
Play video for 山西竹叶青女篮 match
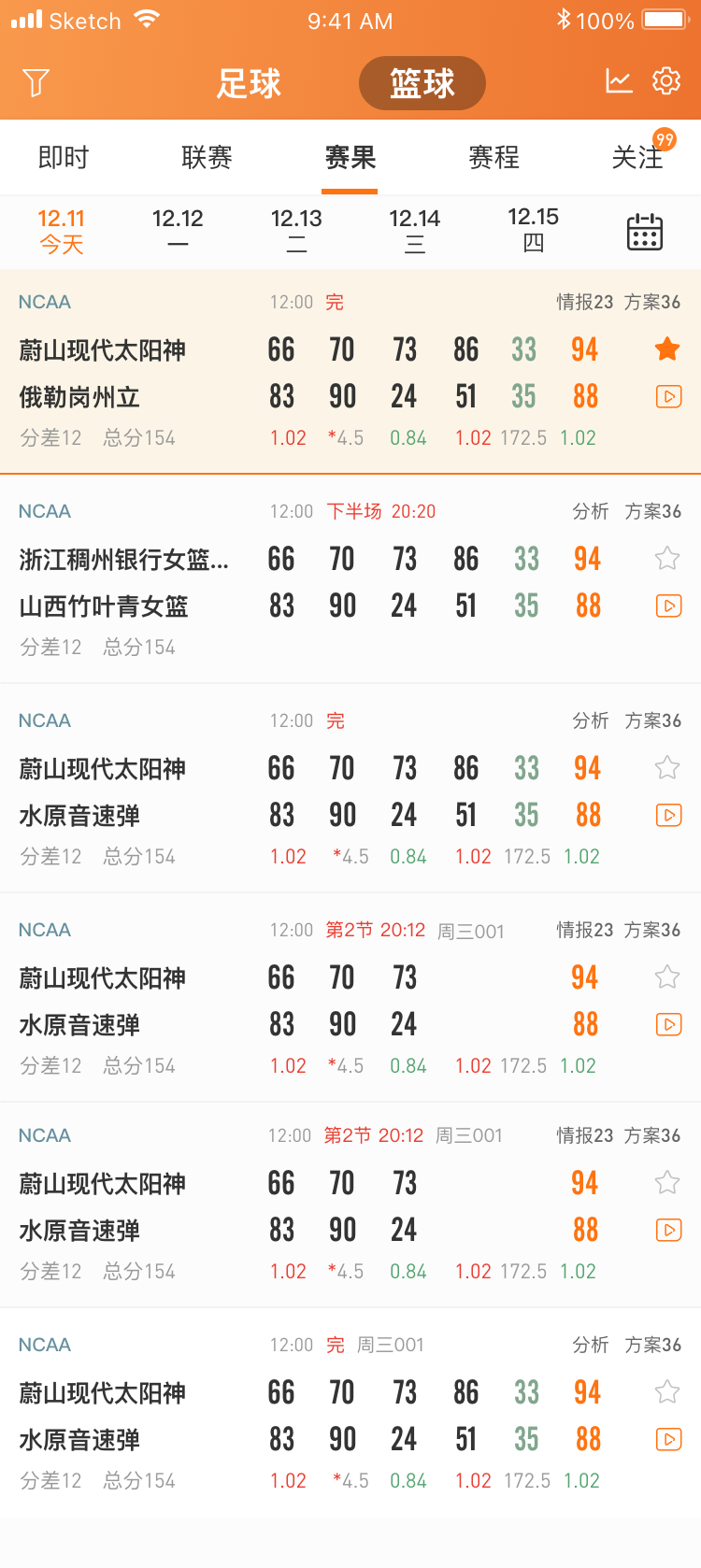pos(668,606)
